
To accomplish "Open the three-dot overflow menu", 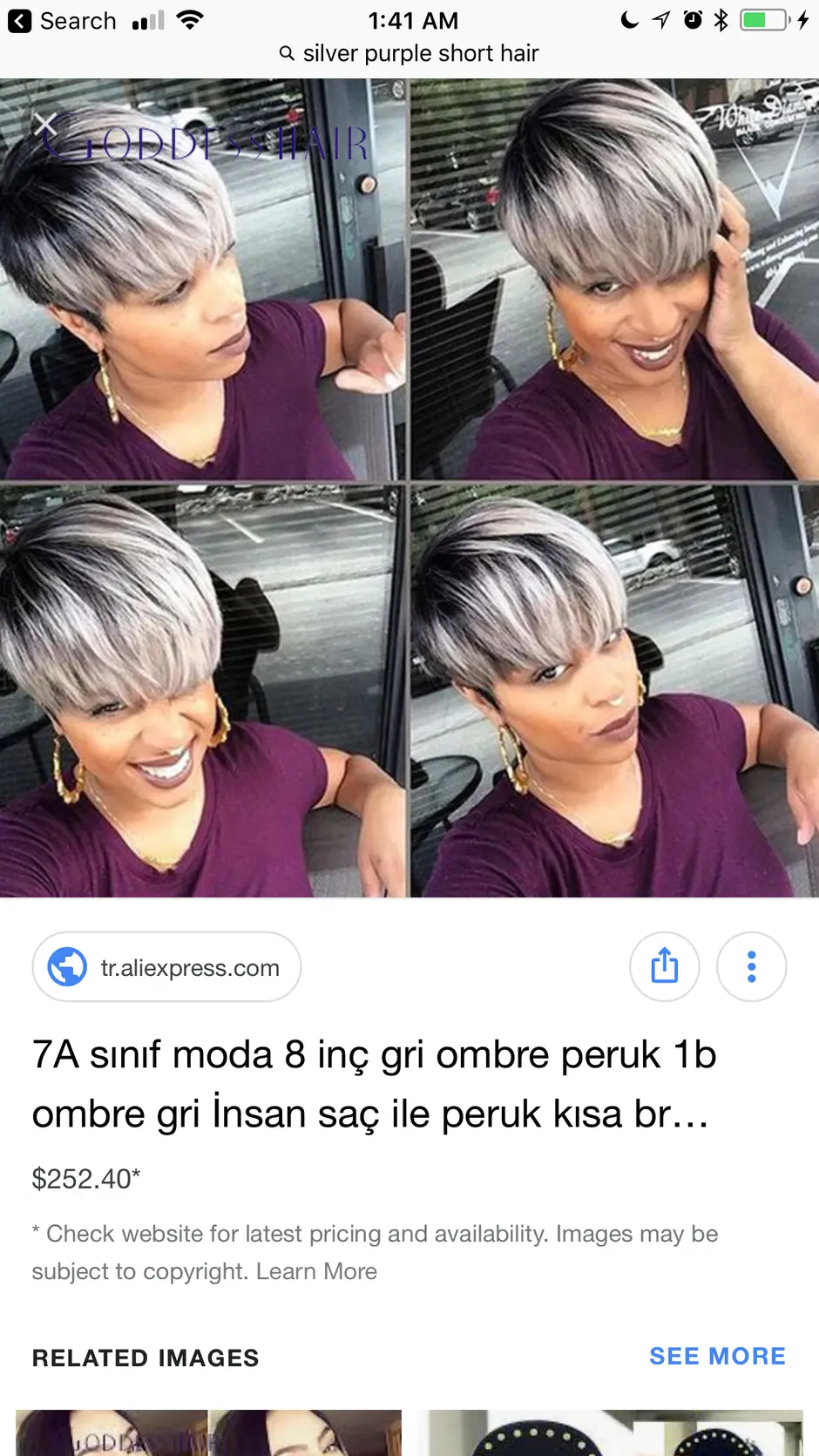I will 751,966.
